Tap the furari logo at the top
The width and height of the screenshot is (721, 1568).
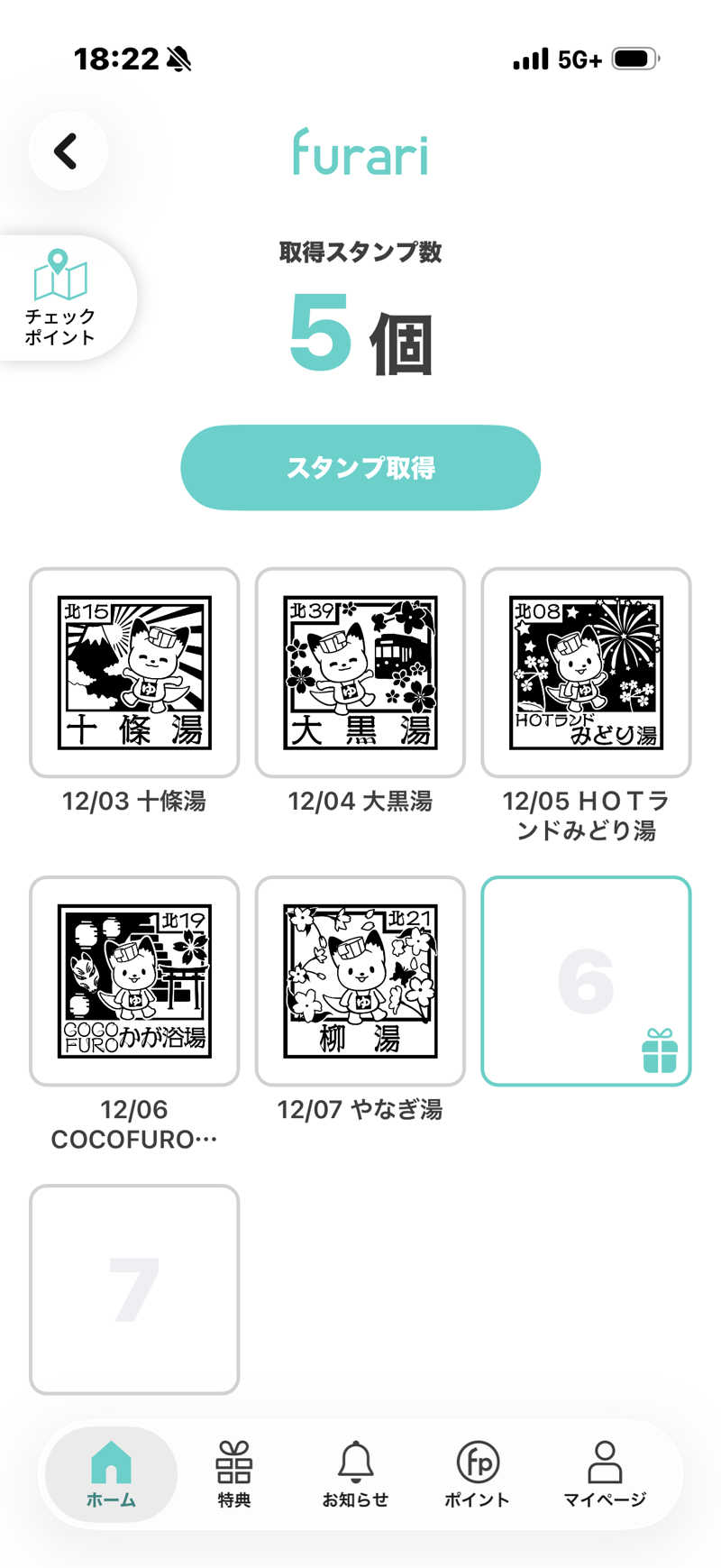(360, 155)
